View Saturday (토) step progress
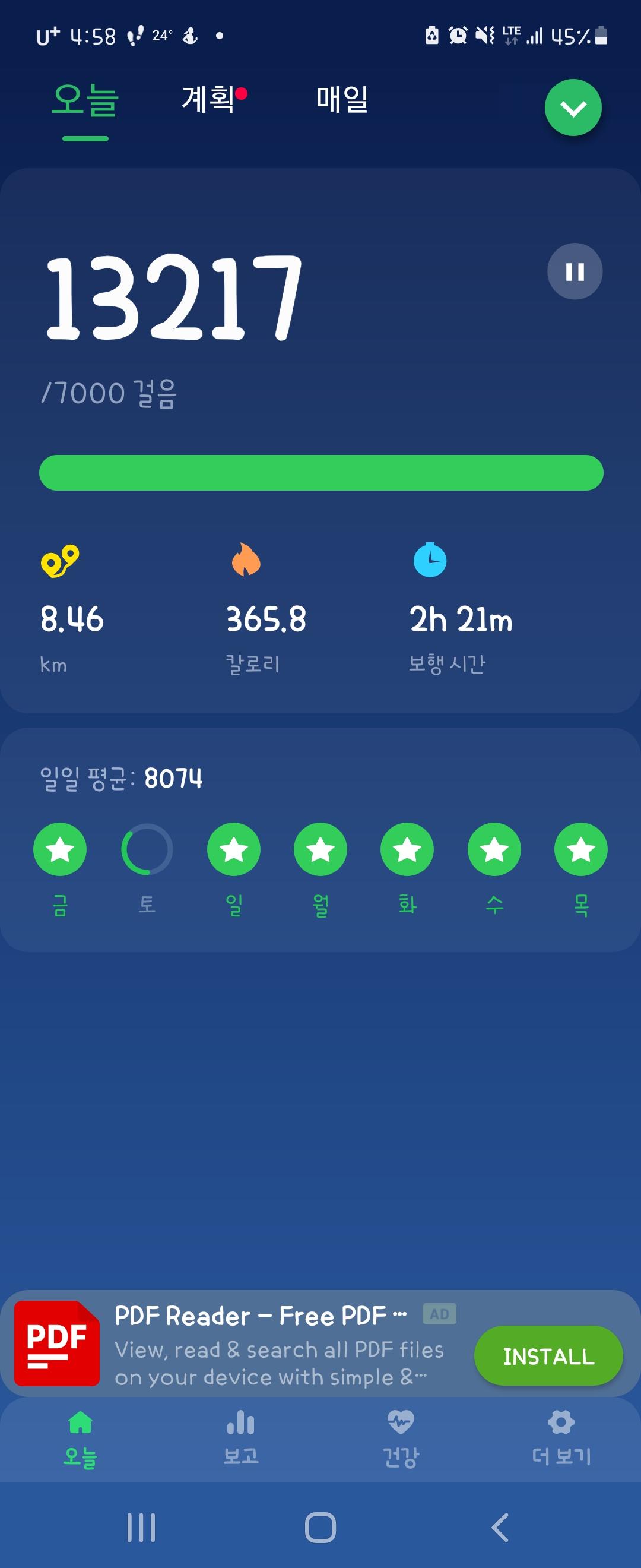Screen dimensions: 641x1568 click(147, 849)
